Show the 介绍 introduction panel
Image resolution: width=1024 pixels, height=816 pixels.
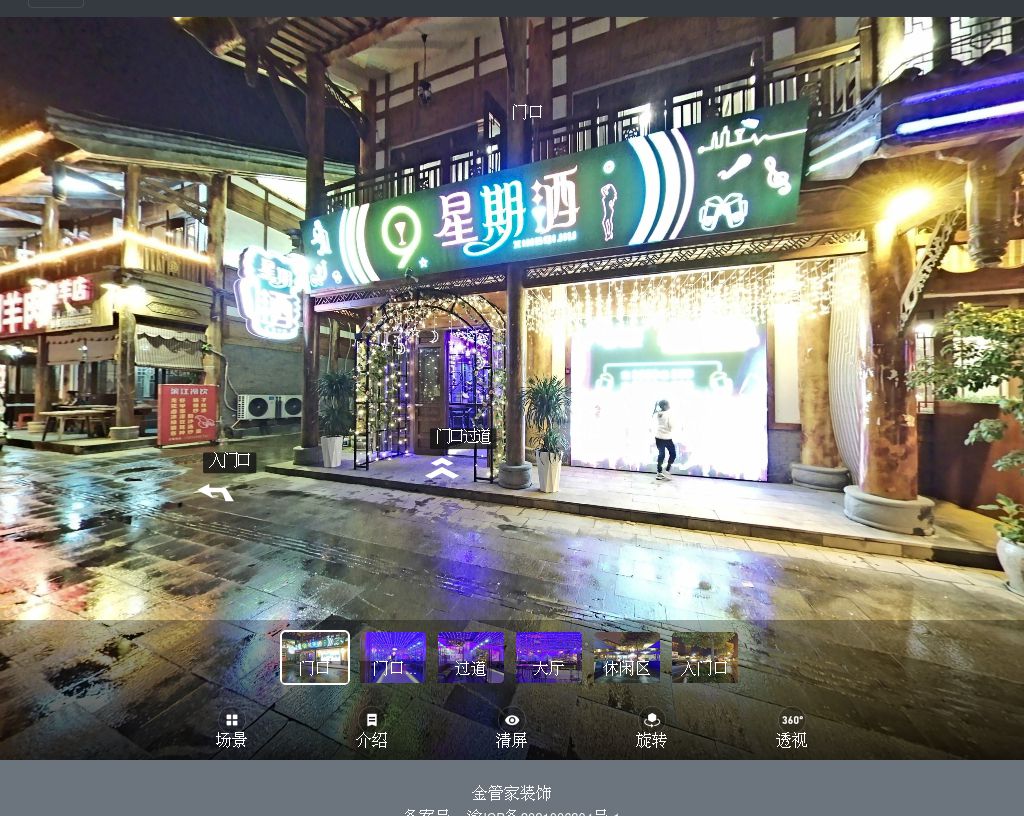[371, 729]
